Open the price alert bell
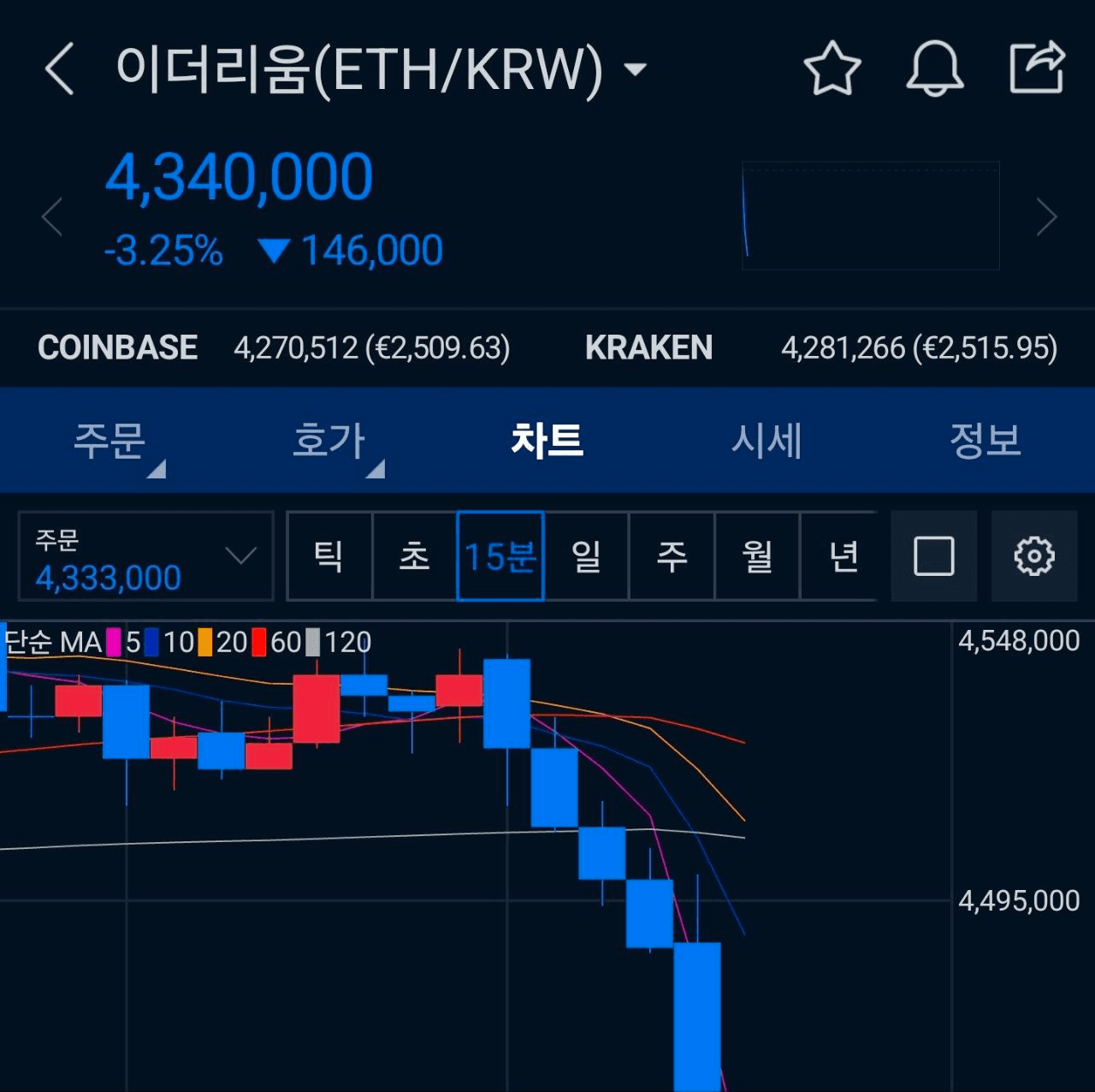This screenshot has height=1092, width=1095. pos(934,69)
